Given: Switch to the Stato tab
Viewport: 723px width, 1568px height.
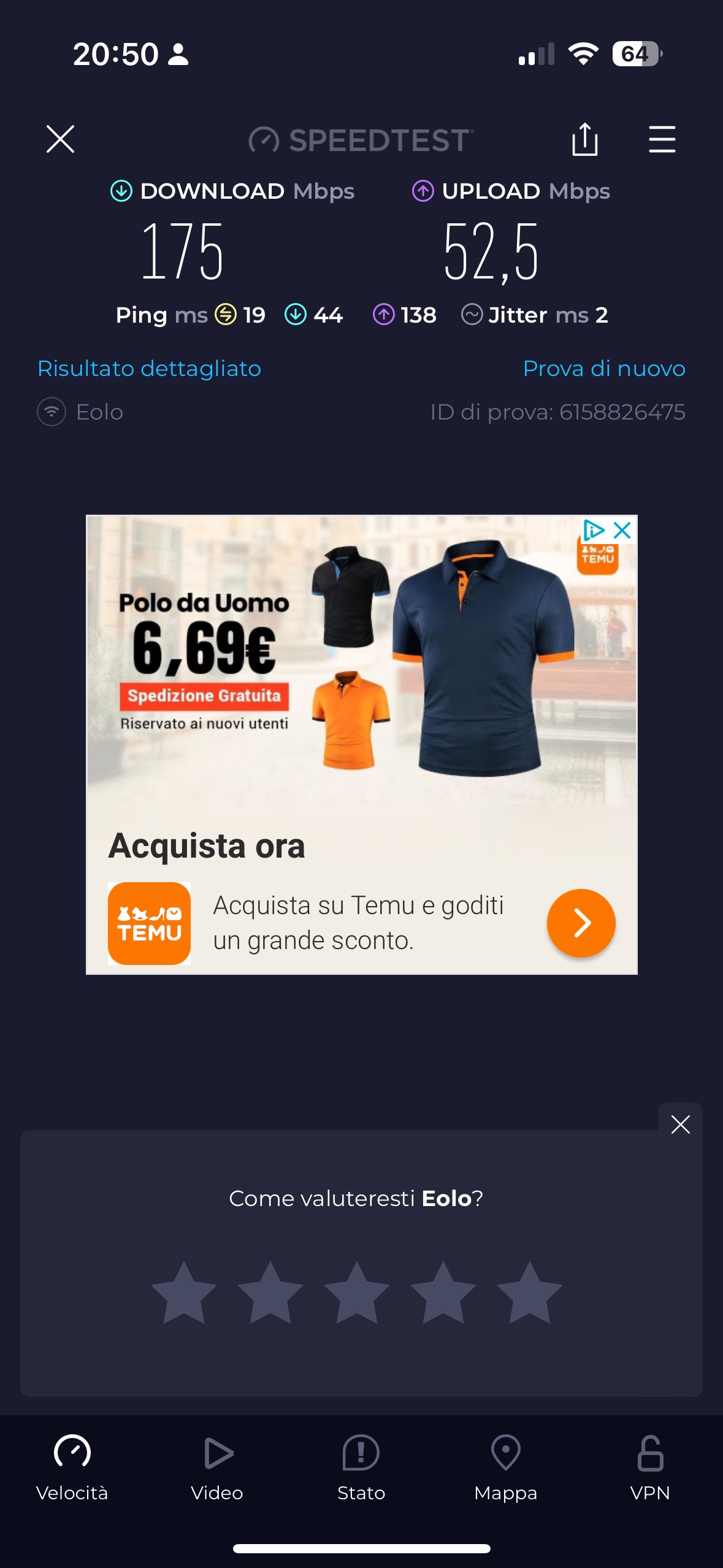Looking at the screenshot, I should pyautogui.click(x=361, y=1467).
